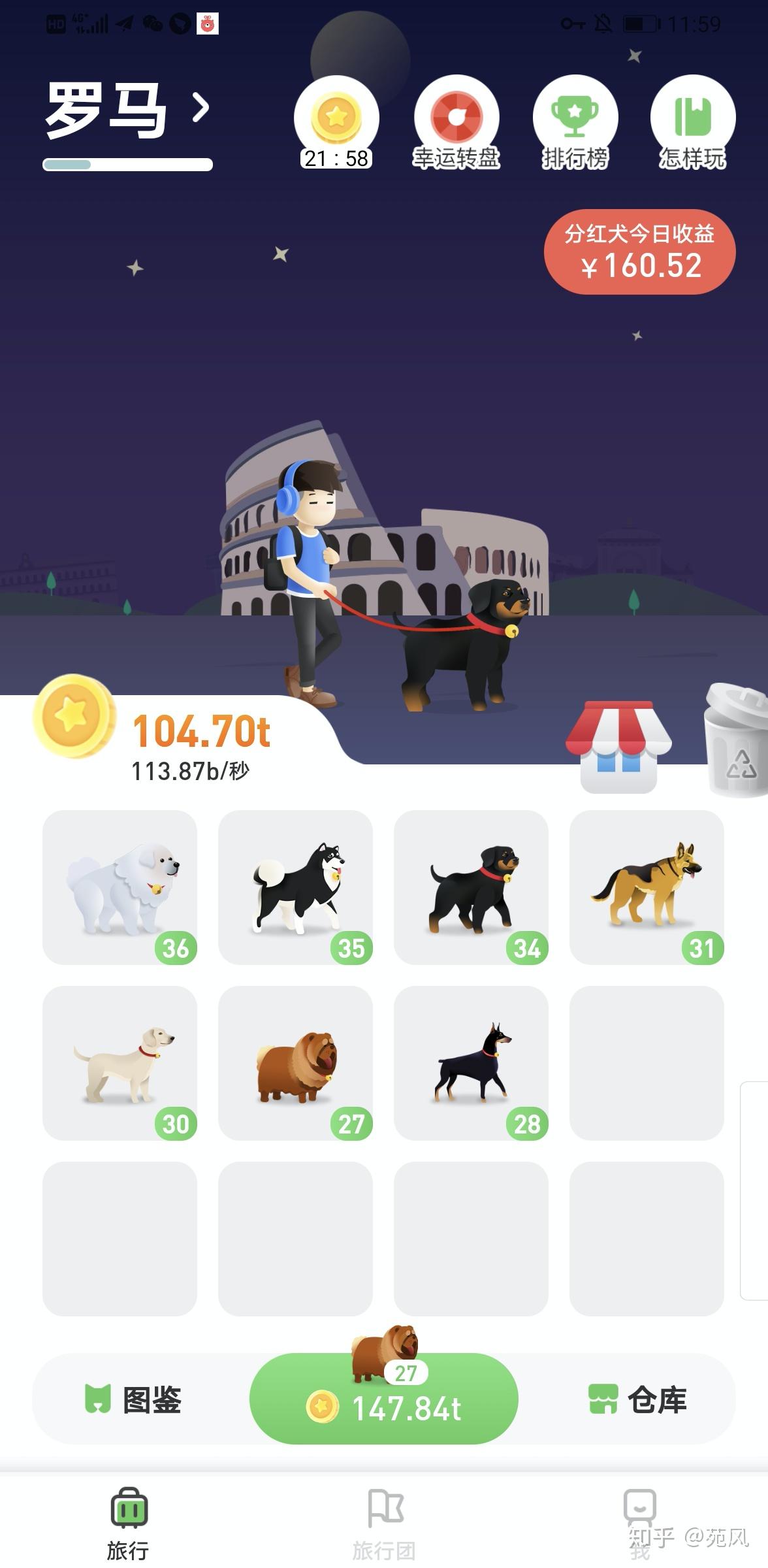Image resolution: width=768 pixels, height=1568 pixels.
Task: Select the level 34 rottweiler tile
Action: coord(471,887)
